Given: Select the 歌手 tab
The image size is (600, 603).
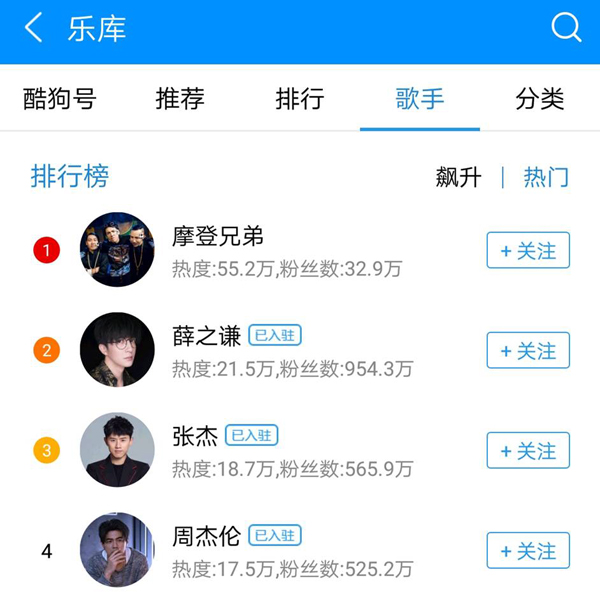Looking at the screenshot, I should click(419, 99).
